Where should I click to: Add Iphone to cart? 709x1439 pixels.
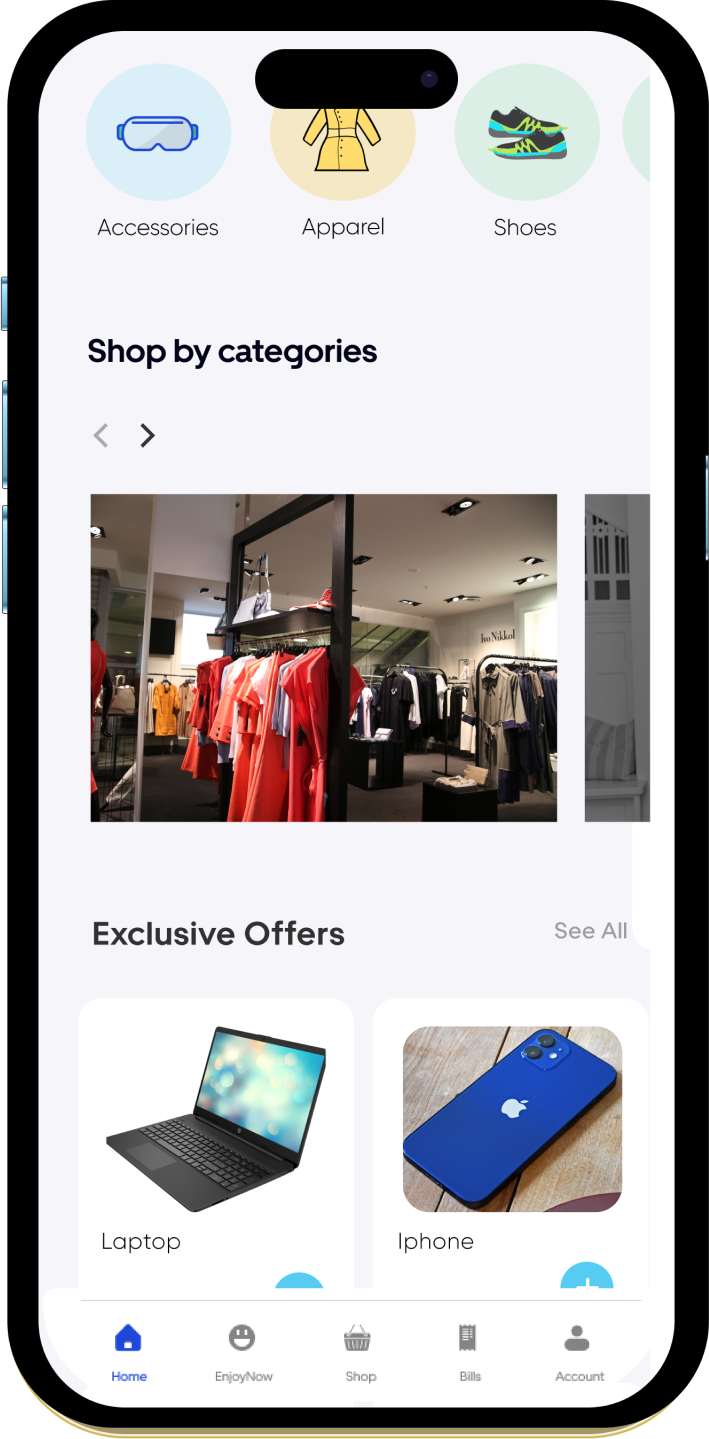(586, 1277)
